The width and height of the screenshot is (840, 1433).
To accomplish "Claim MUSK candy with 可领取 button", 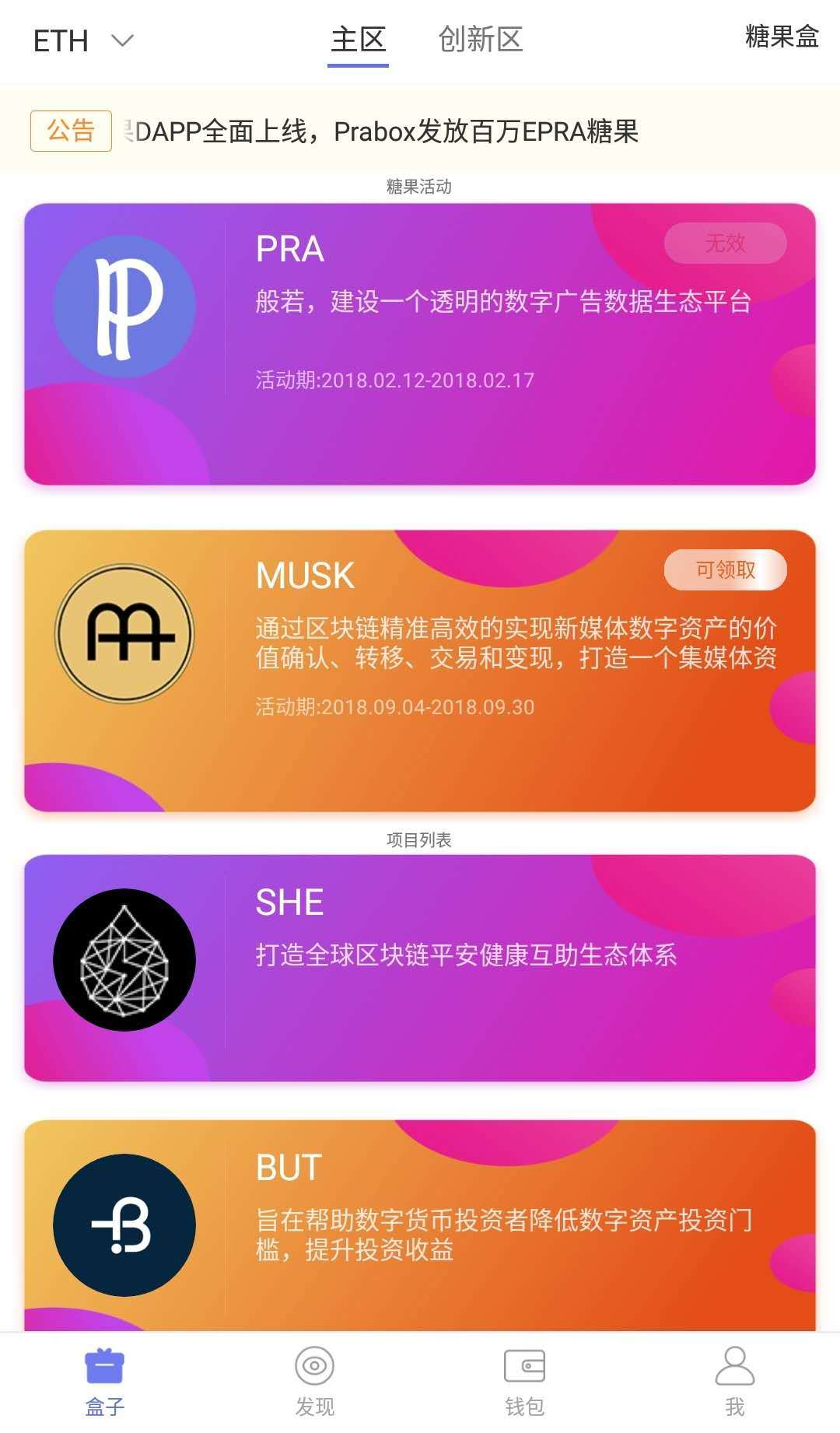I will 725,570.
